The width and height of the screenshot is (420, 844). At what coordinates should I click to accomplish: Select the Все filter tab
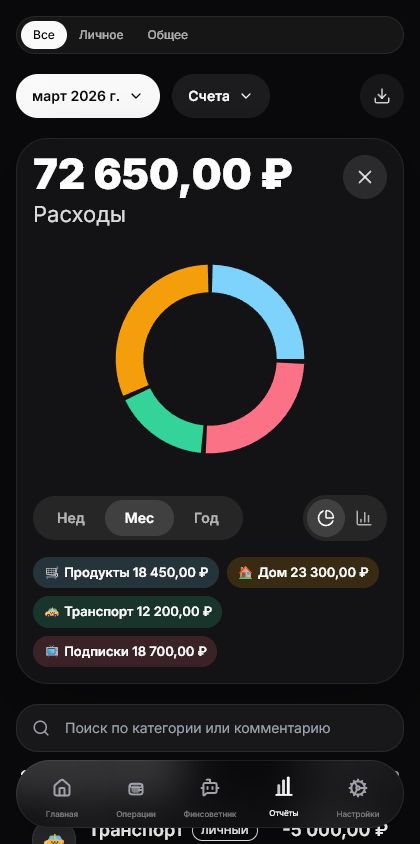coord(44,35)
